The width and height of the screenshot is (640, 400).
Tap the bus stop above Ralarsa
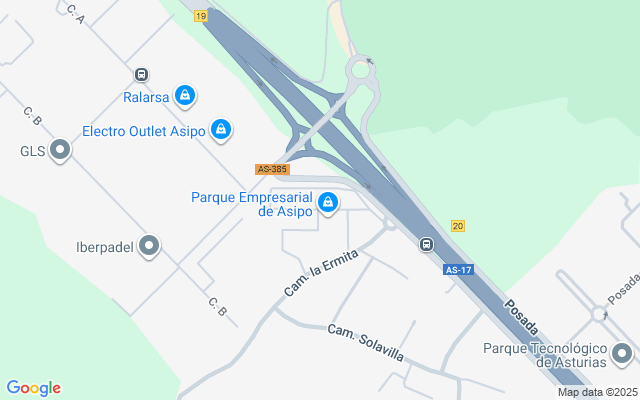pos(142,75)
